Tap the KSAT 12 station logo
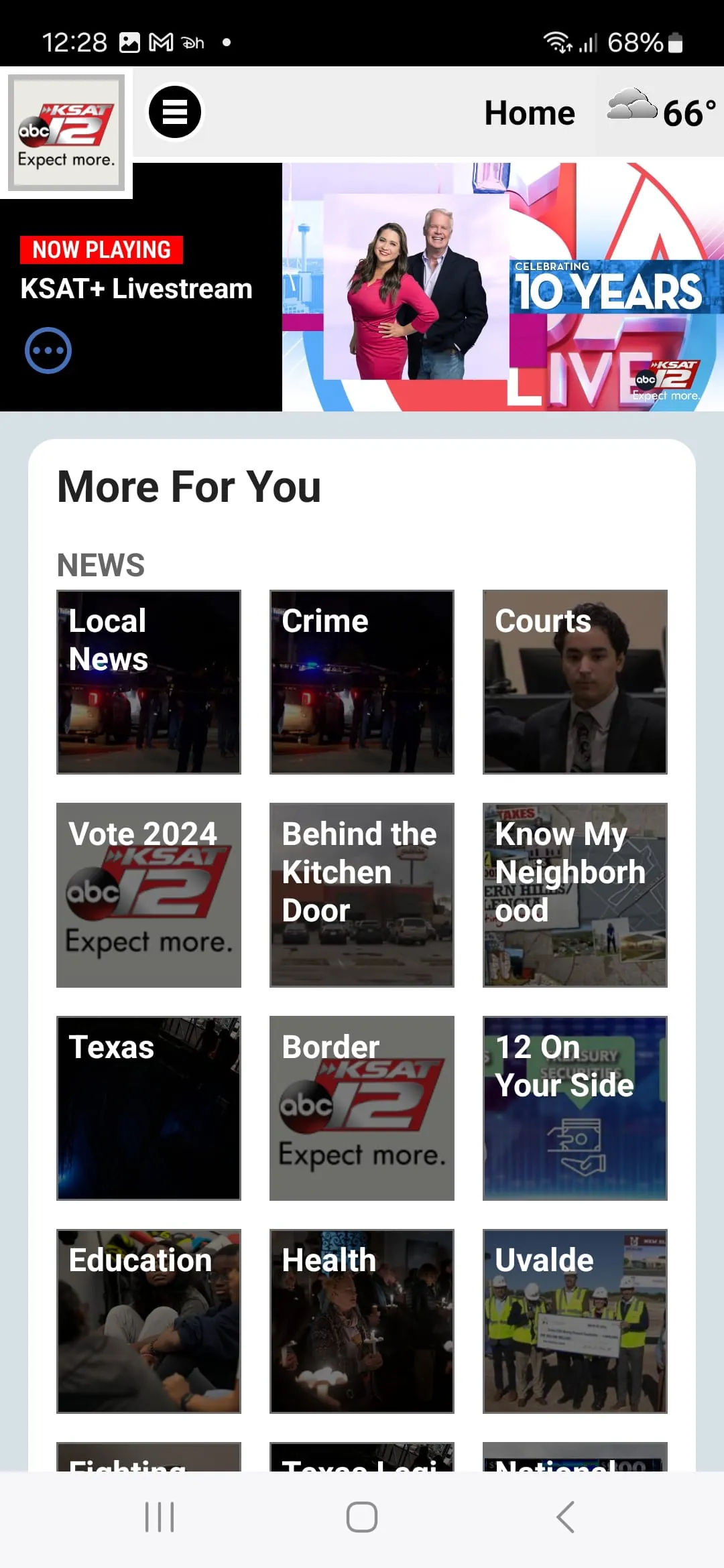The width and height of the screenshot is (724, 1568). pyautogui.click(x=65, y=132)
